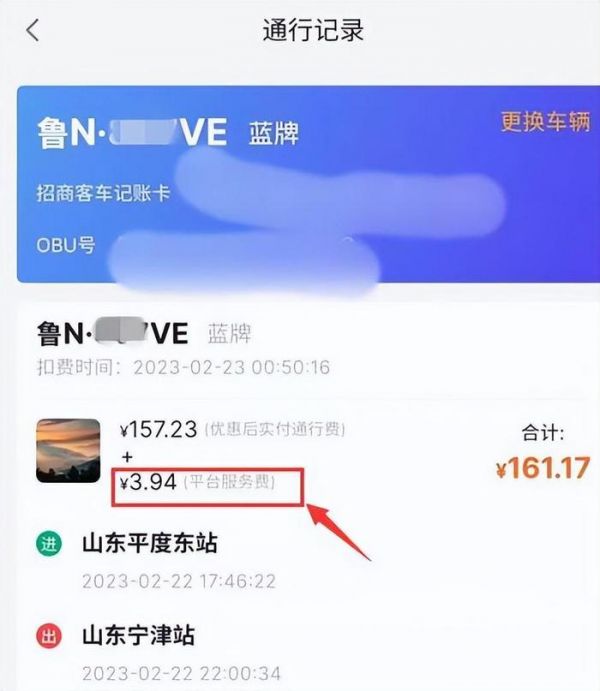Screen dimensions: 600x691
Task: Go back from 通行记录 page
Action: [x=32, y=30]
